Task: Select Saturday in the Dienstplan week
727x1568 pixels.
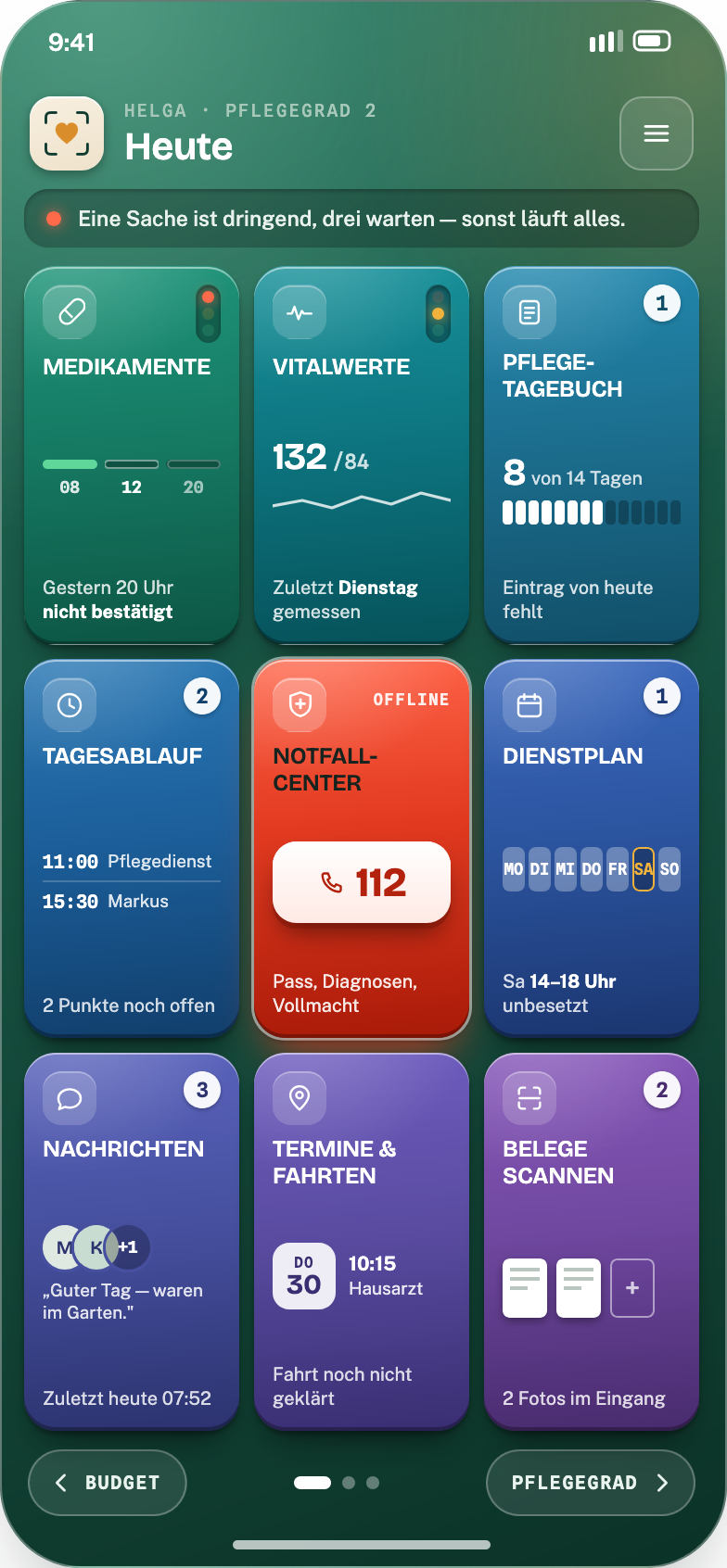Action: pyautogui.click(x=644, y=869)
